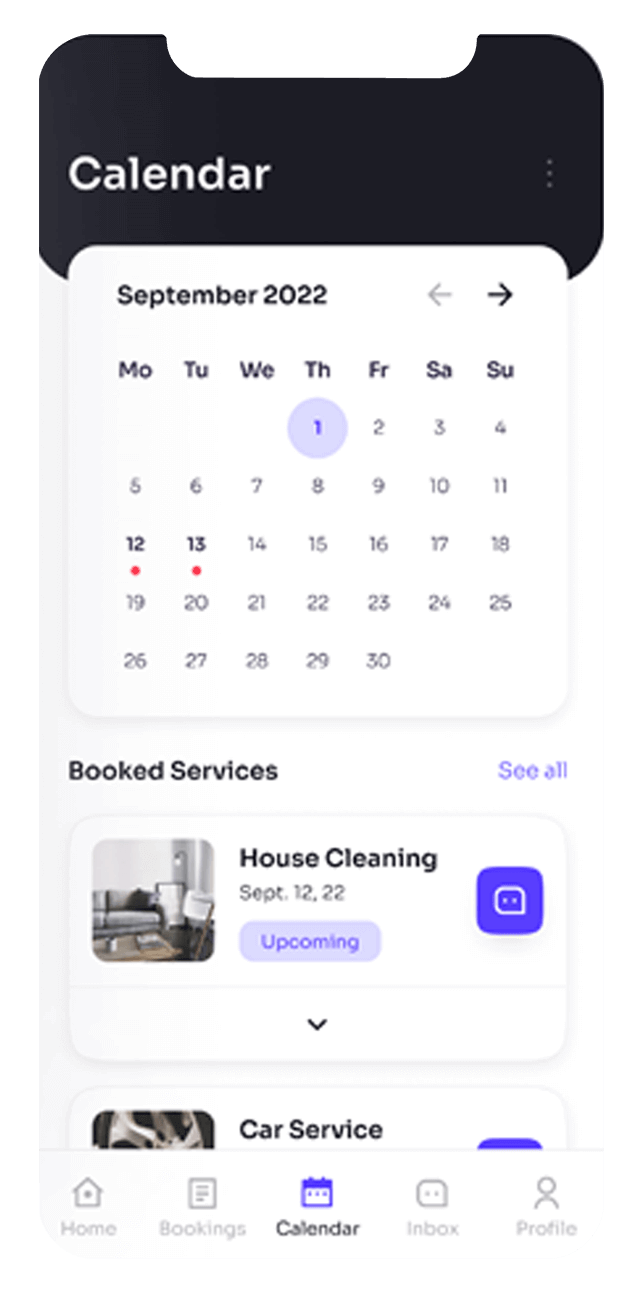Select September 12 on the calendar

(135, 545)
